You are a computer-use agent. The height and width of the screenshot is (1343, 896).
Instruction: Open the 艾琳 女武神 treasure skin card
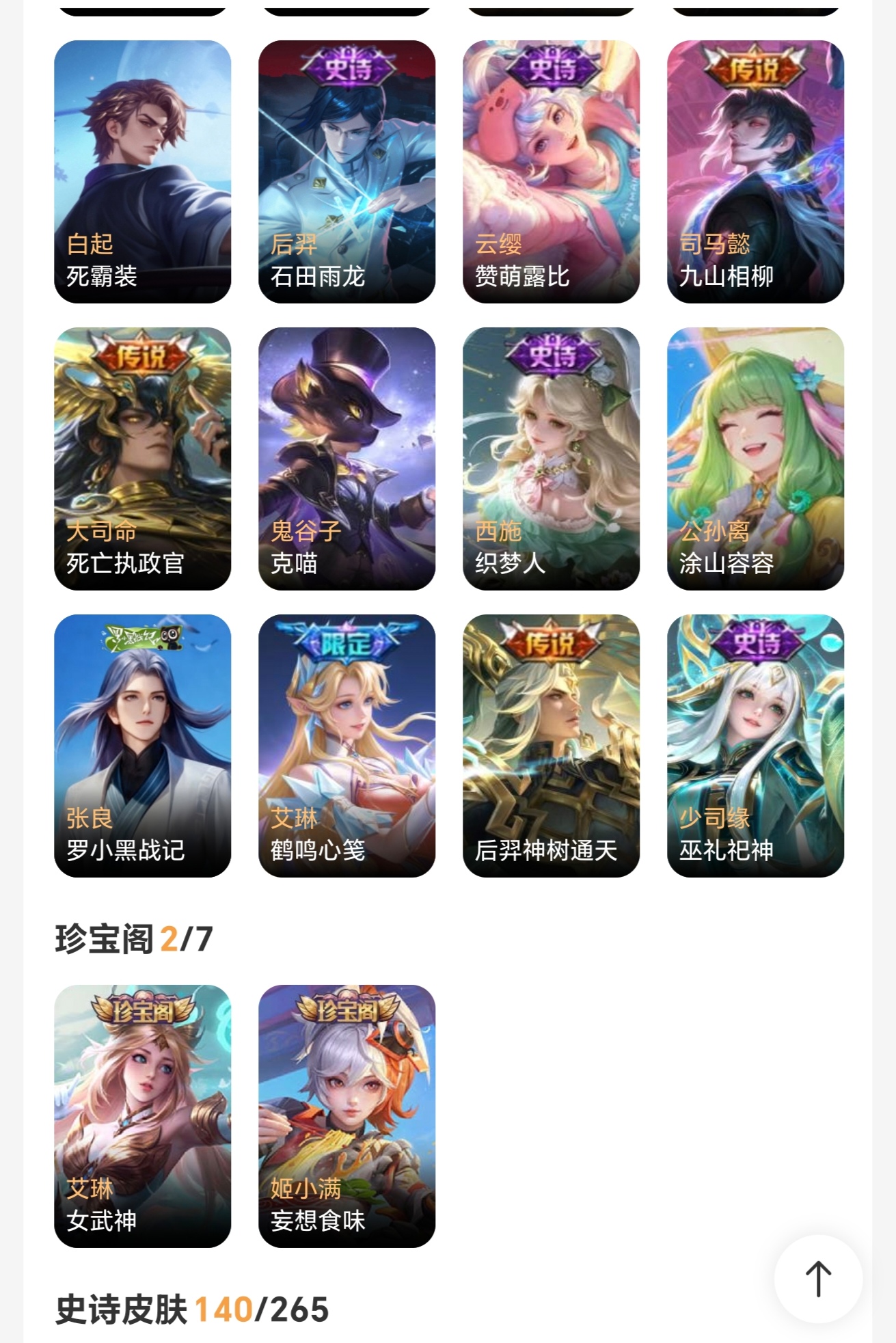[x=142, y=1115]
